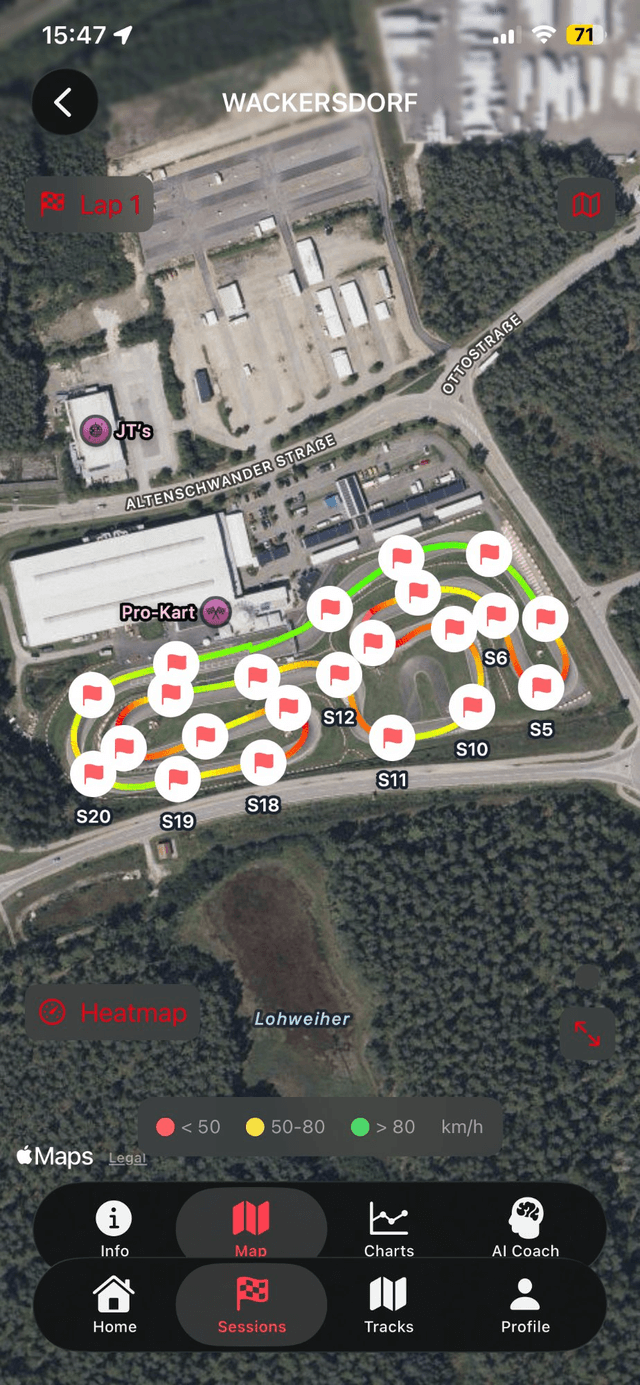Screen dimensions: 640x1385
Task: Tap the S20 sector flag marker
Action: click(93, 773)
